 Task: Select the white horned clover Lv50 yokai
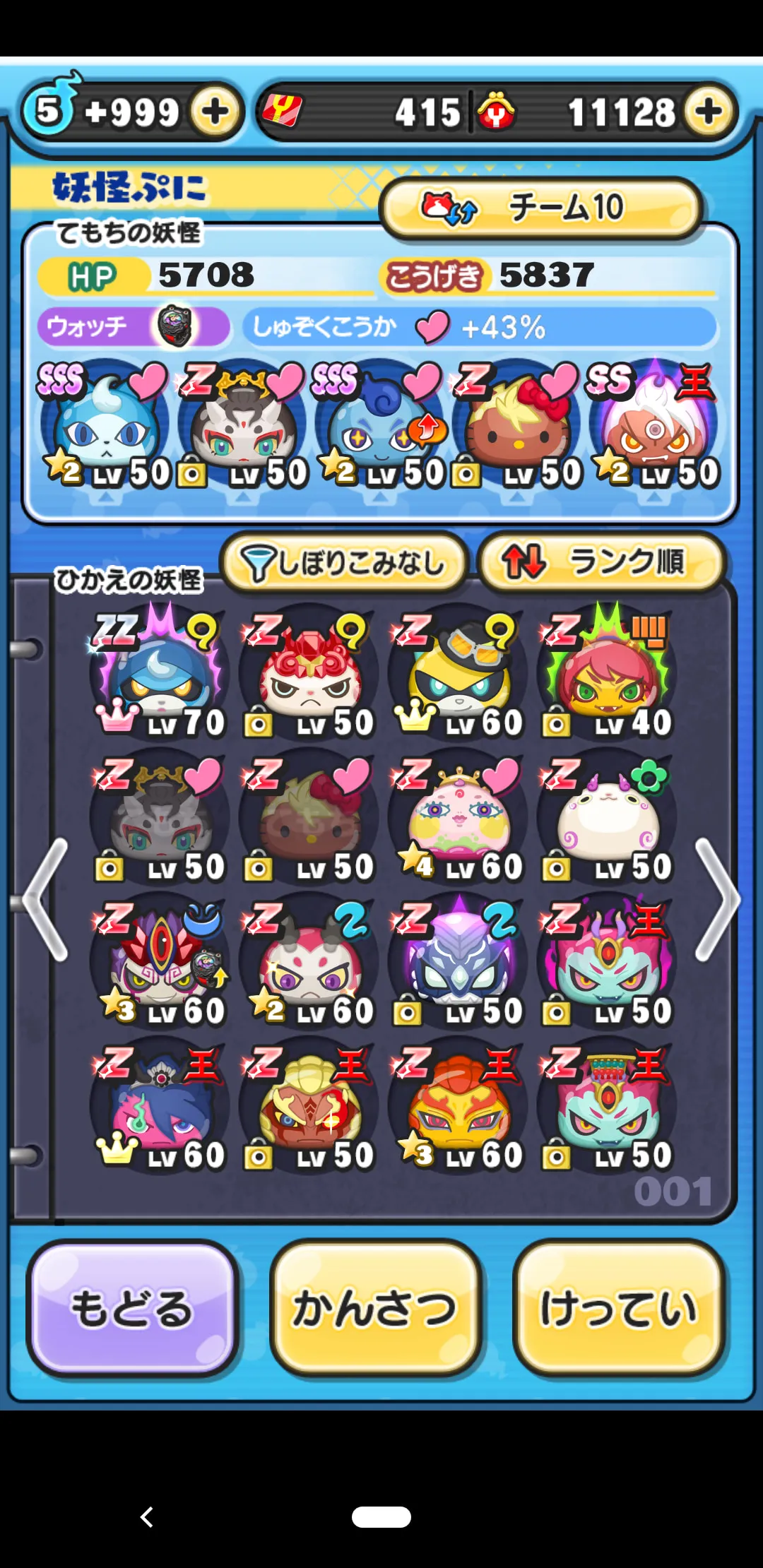click(608, 816)
